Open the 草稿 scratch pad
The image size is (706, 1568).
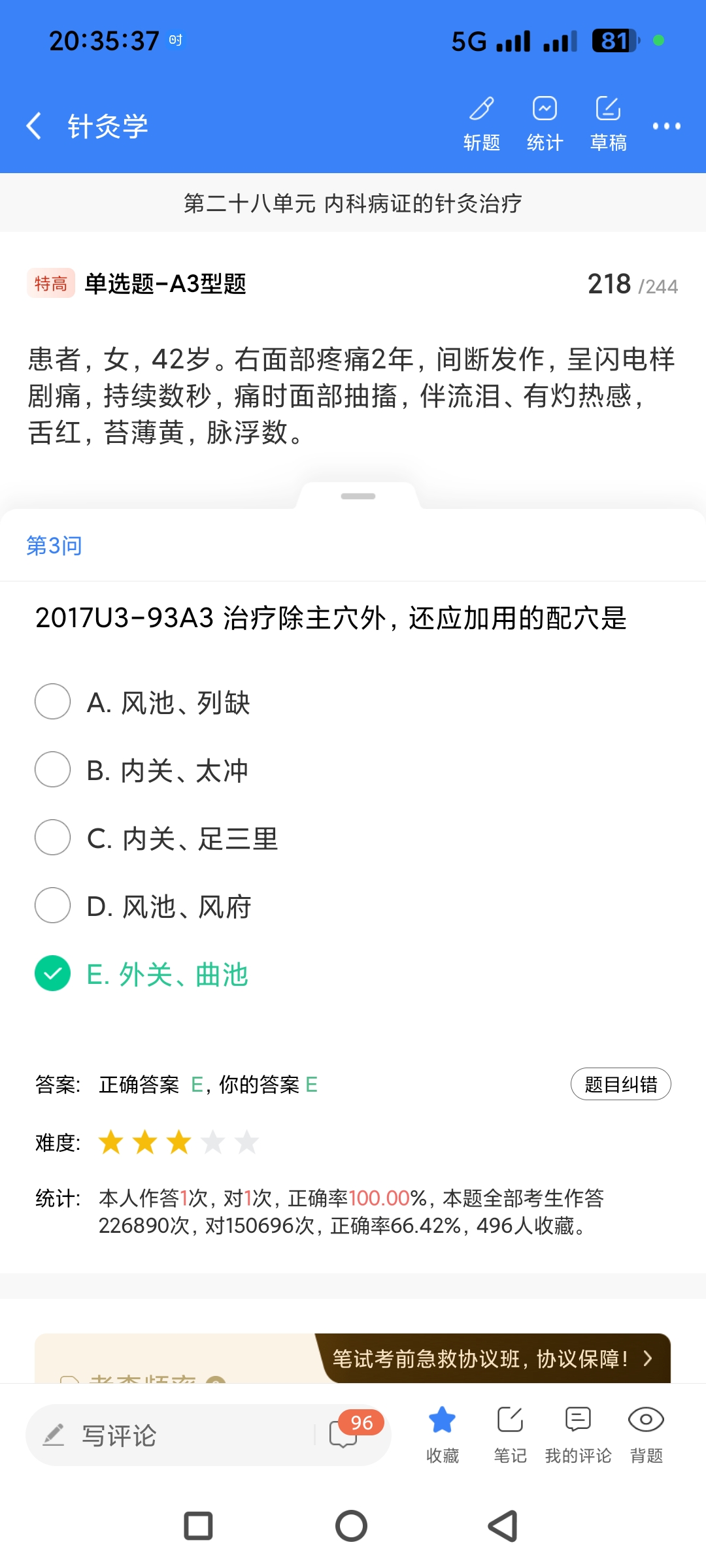click(608, 123)
